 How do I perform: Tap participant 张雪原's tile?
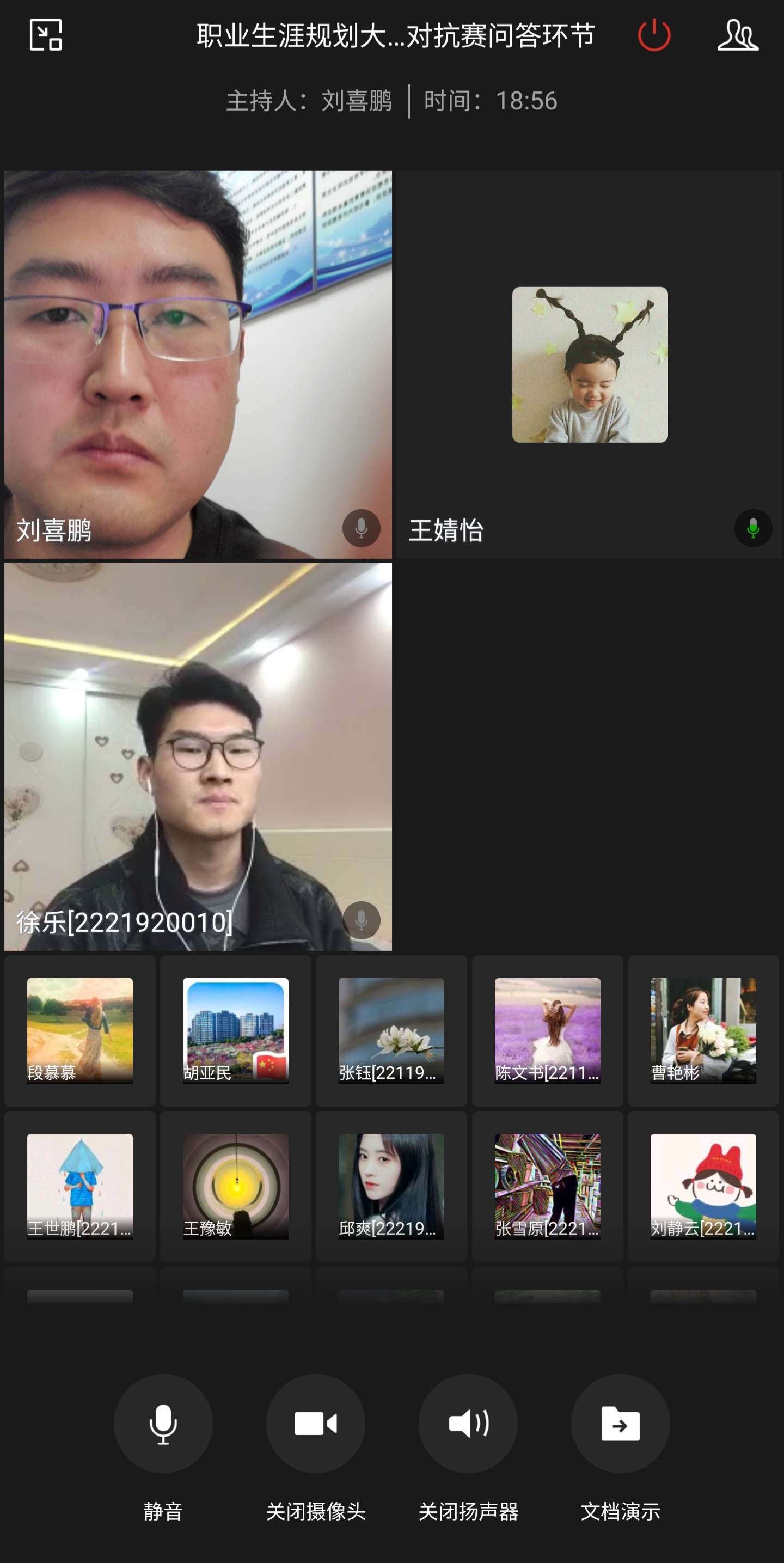pos(547,1186)
